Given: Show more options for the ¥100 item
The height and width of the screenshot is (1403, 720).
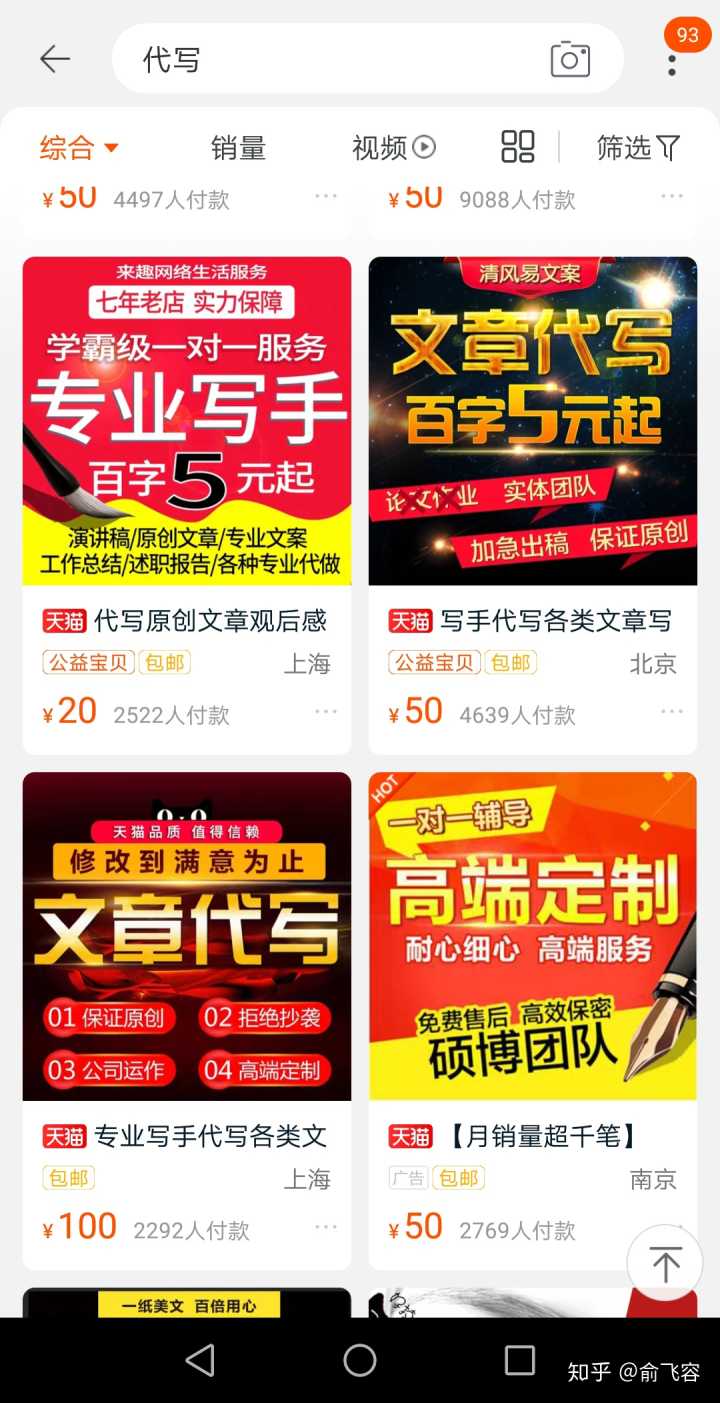Looking at the screenshot, I should click(x=326, y=1227).
